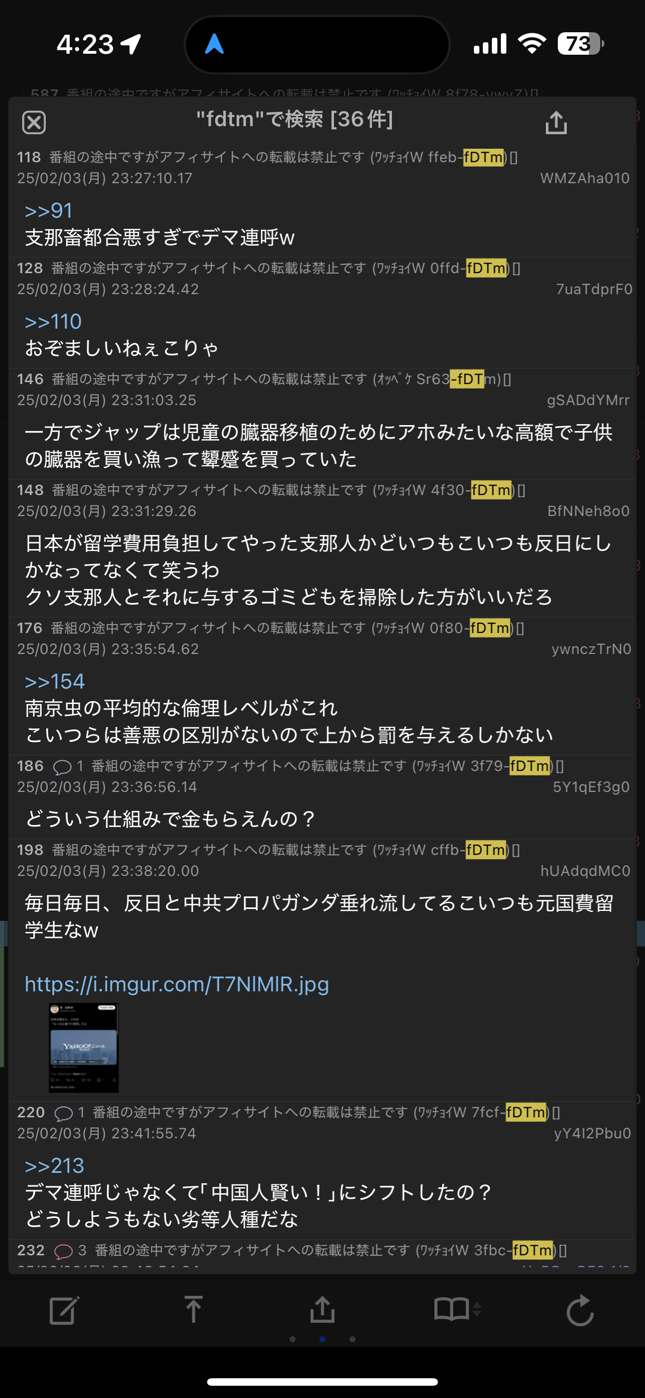The width and height of the screenshot is (645, 1398).
Task: Reload the thread
Action: click(x=580, y=1309)
